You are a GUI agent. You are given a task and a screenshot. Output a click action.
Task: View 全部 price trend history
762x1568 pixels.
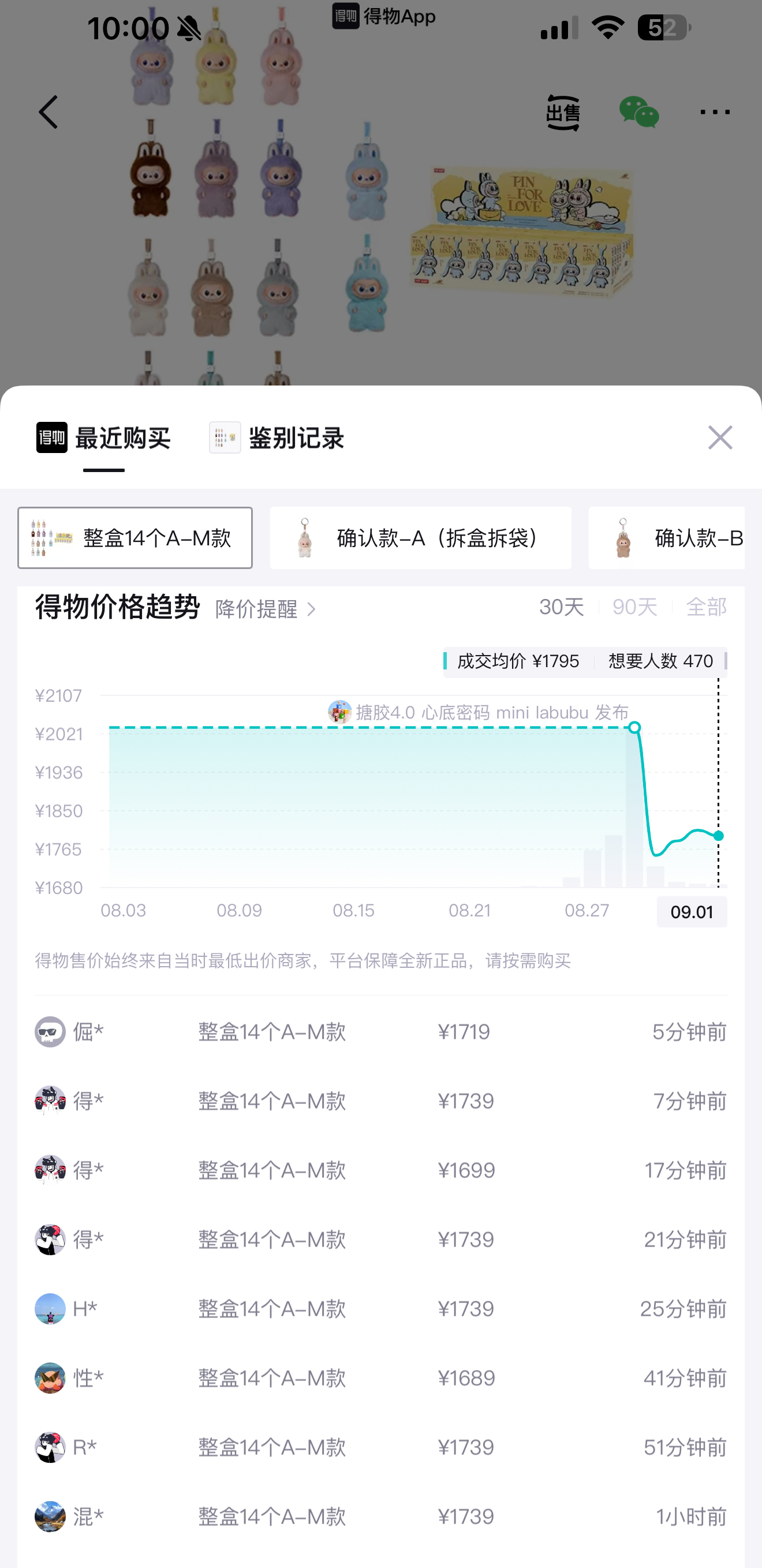[706, 607]
